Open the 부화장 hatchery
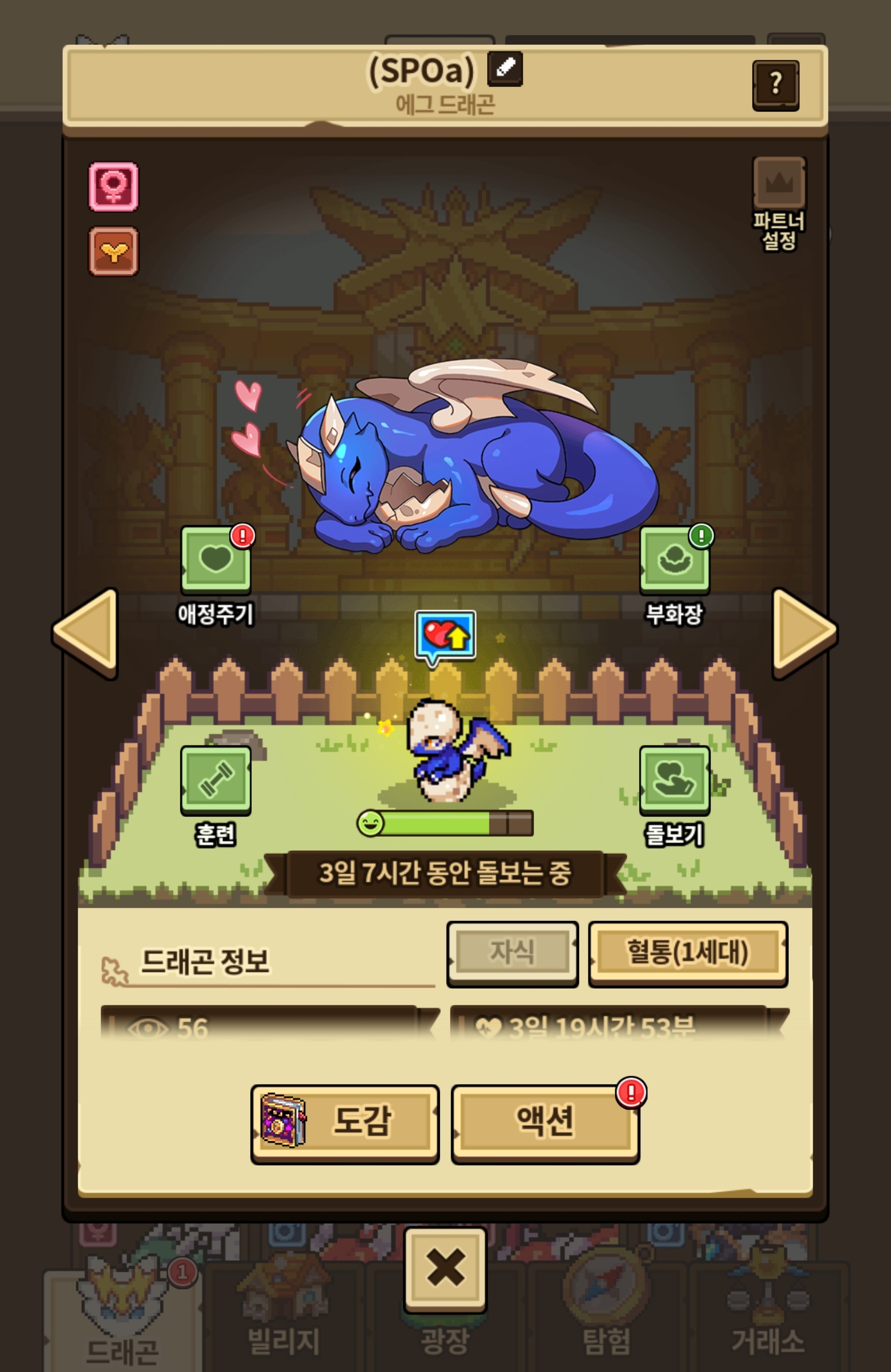891x1372 pixels. tap(674, 560)
